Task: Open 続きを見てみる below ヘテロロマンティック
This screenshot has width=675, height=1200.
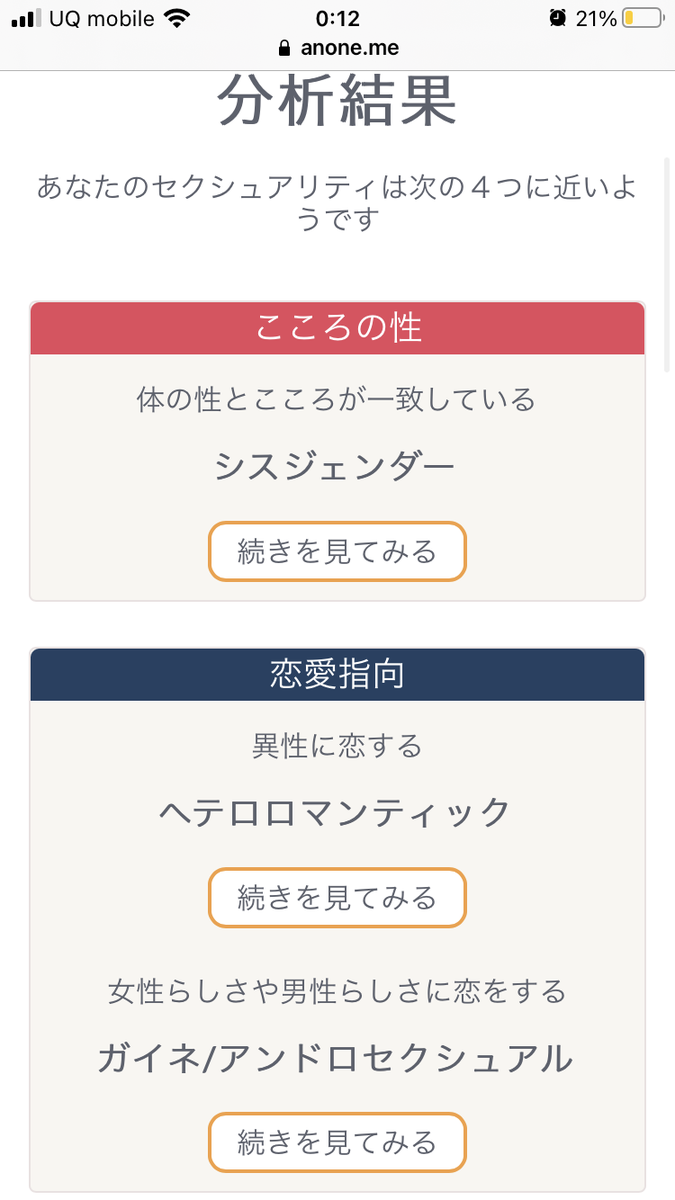Action: coord(337,898)
